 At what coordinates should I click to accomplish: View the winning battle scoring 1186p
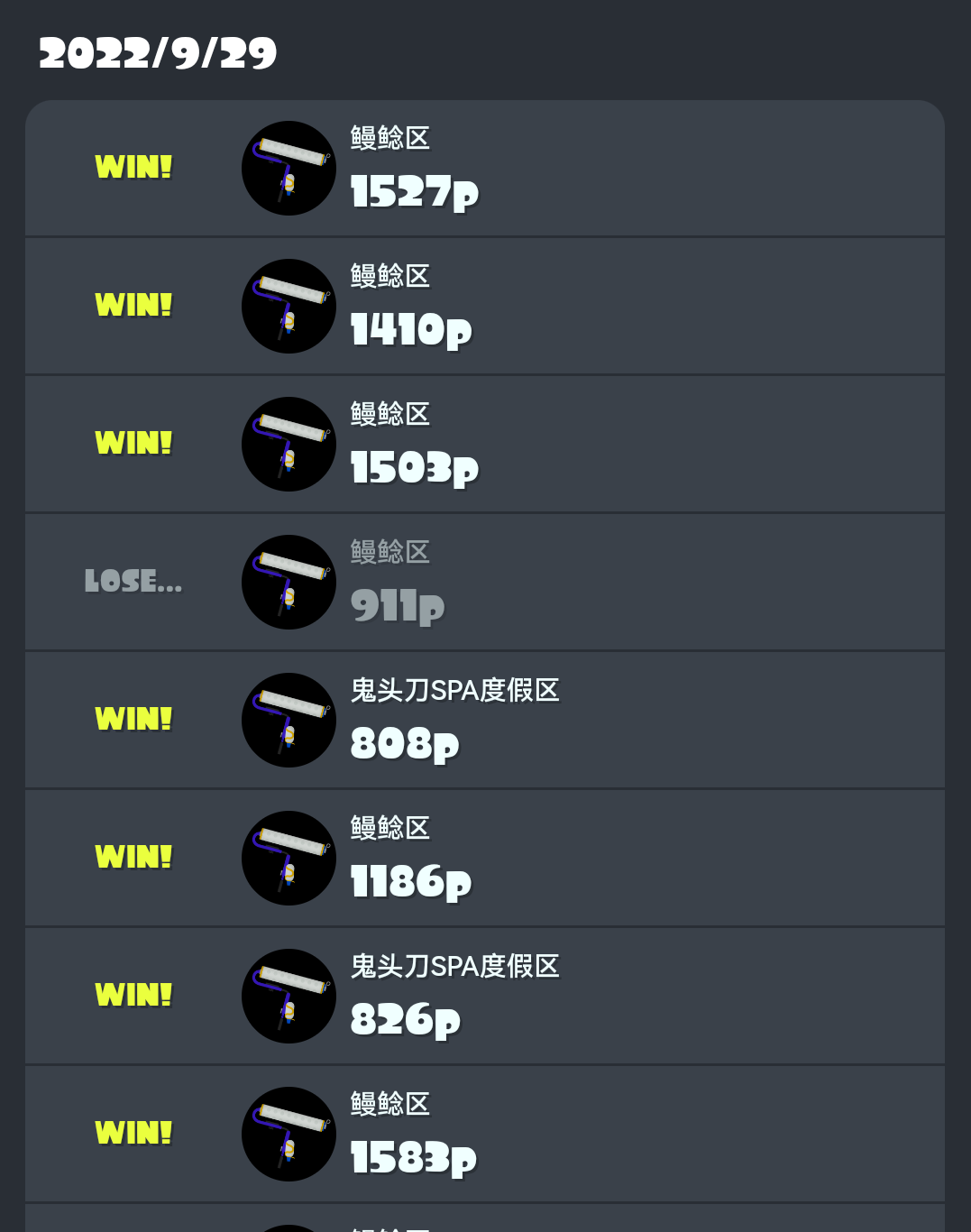tap(485, 859)
